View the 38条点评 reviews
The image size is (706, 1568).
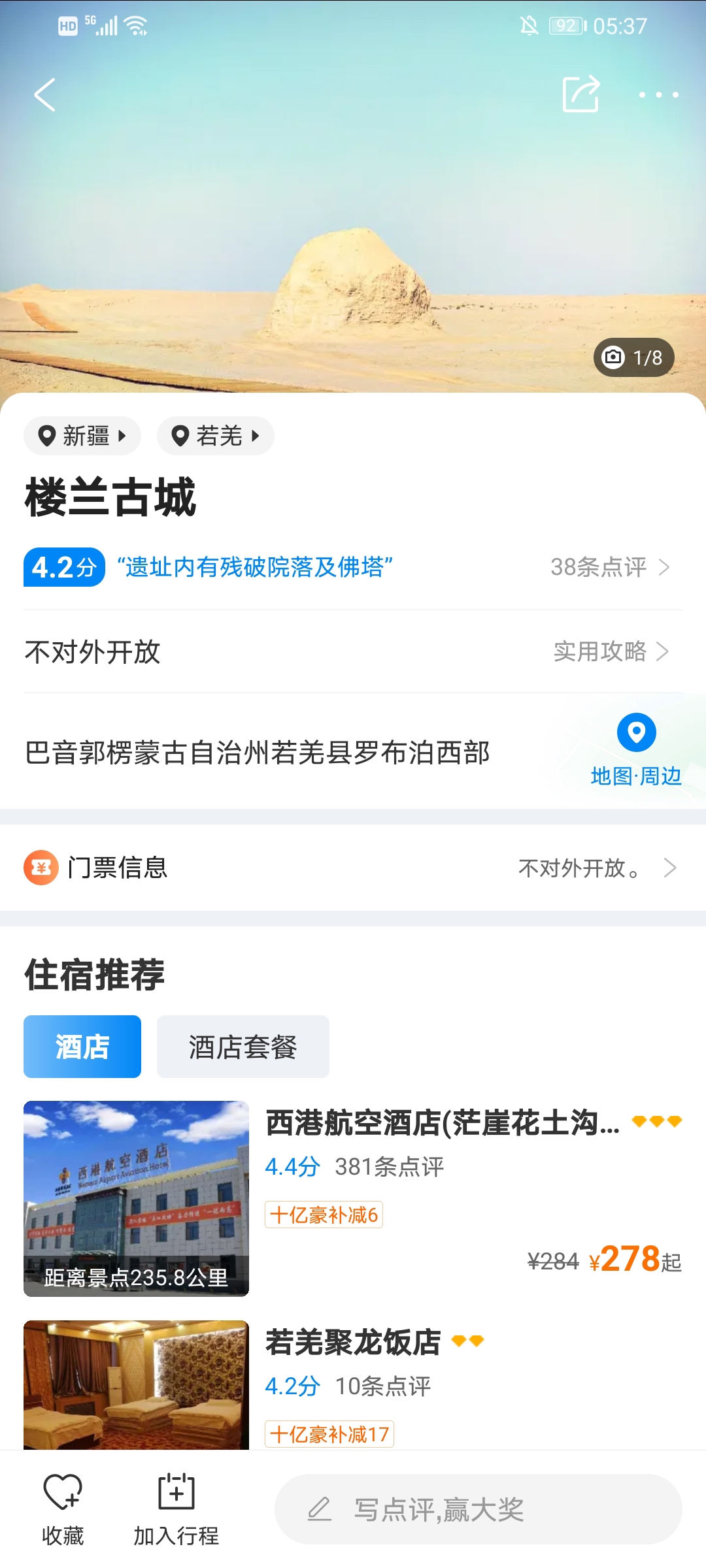coord(610,567)
